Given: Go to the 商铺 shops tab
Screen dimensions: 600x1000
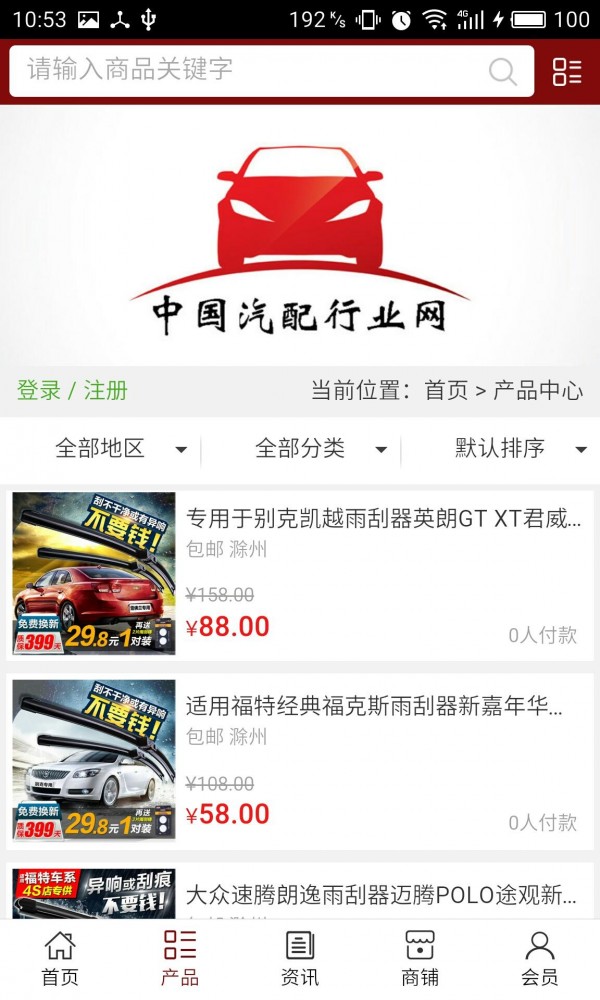Looking at the screenshot, I should (x=420, y=958).
